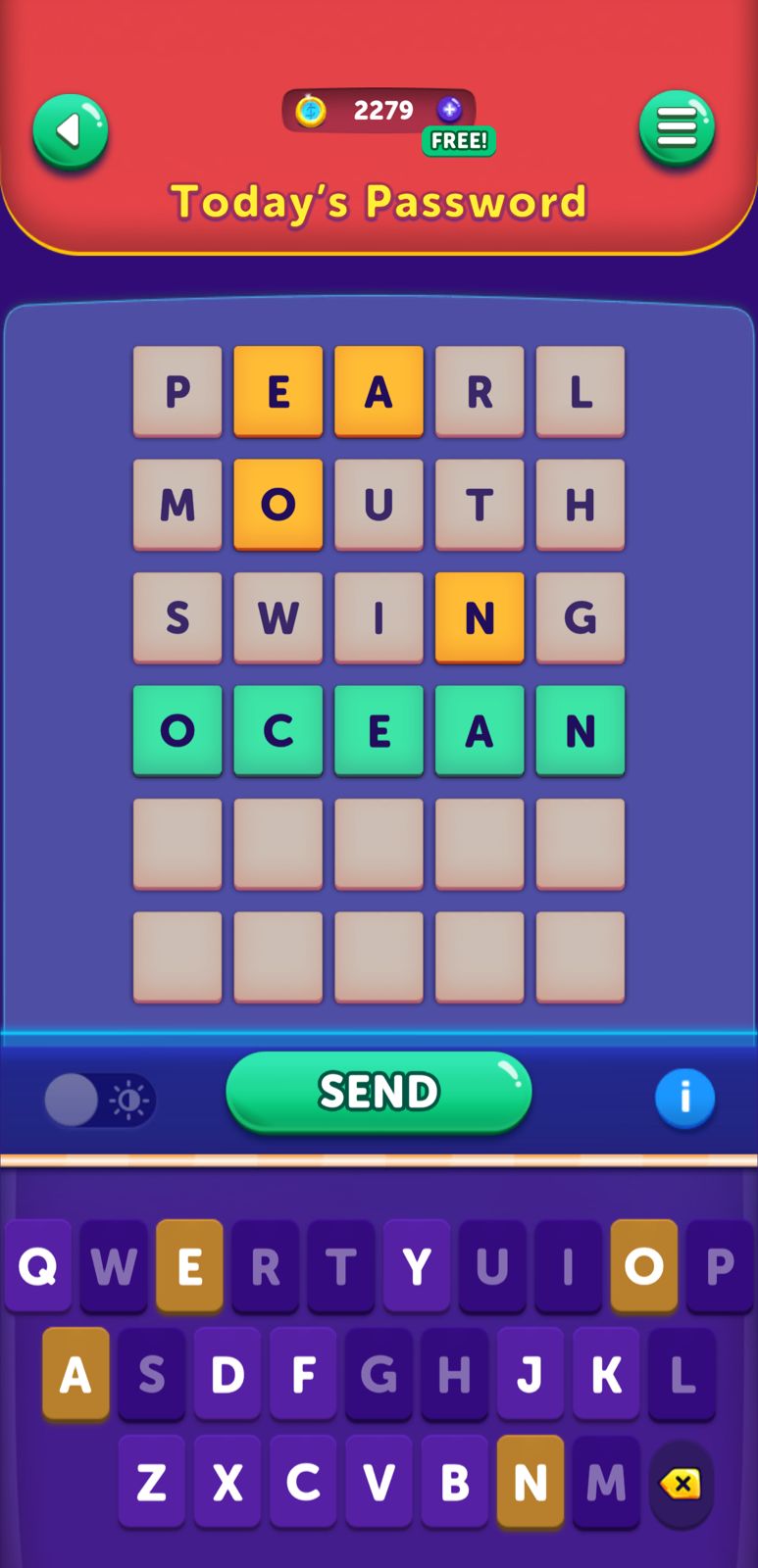Delete a letter with the backspace key

click(x=681, y=1484)
